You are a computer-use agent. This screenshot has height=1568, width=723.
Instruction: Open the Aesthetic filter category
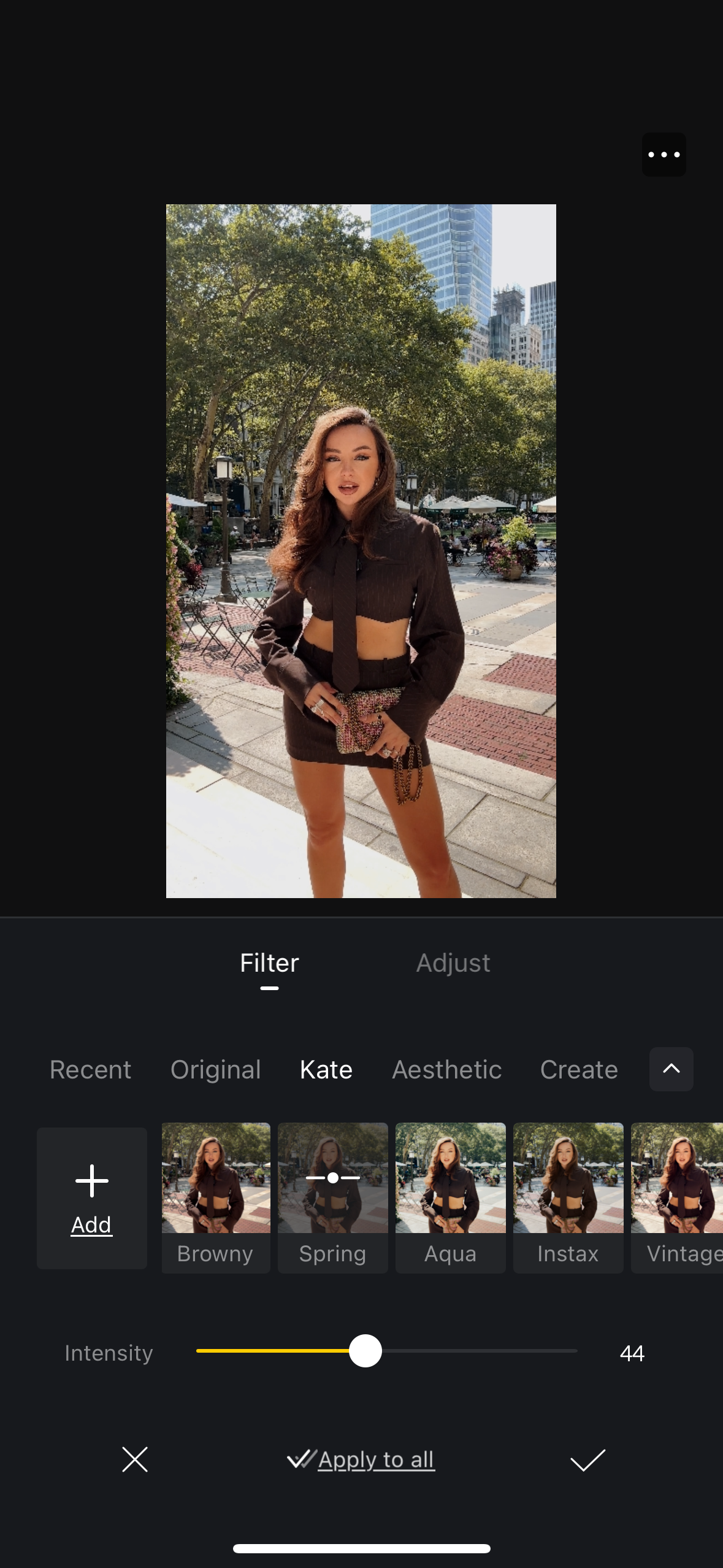pyautogui.click(x=446, y=1070)
